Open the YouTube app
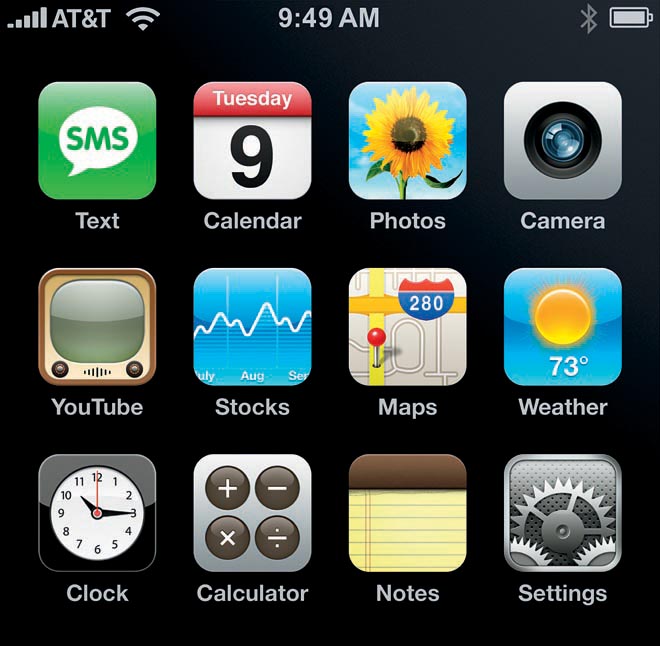 pyautogui.click(x=97, y=327)
